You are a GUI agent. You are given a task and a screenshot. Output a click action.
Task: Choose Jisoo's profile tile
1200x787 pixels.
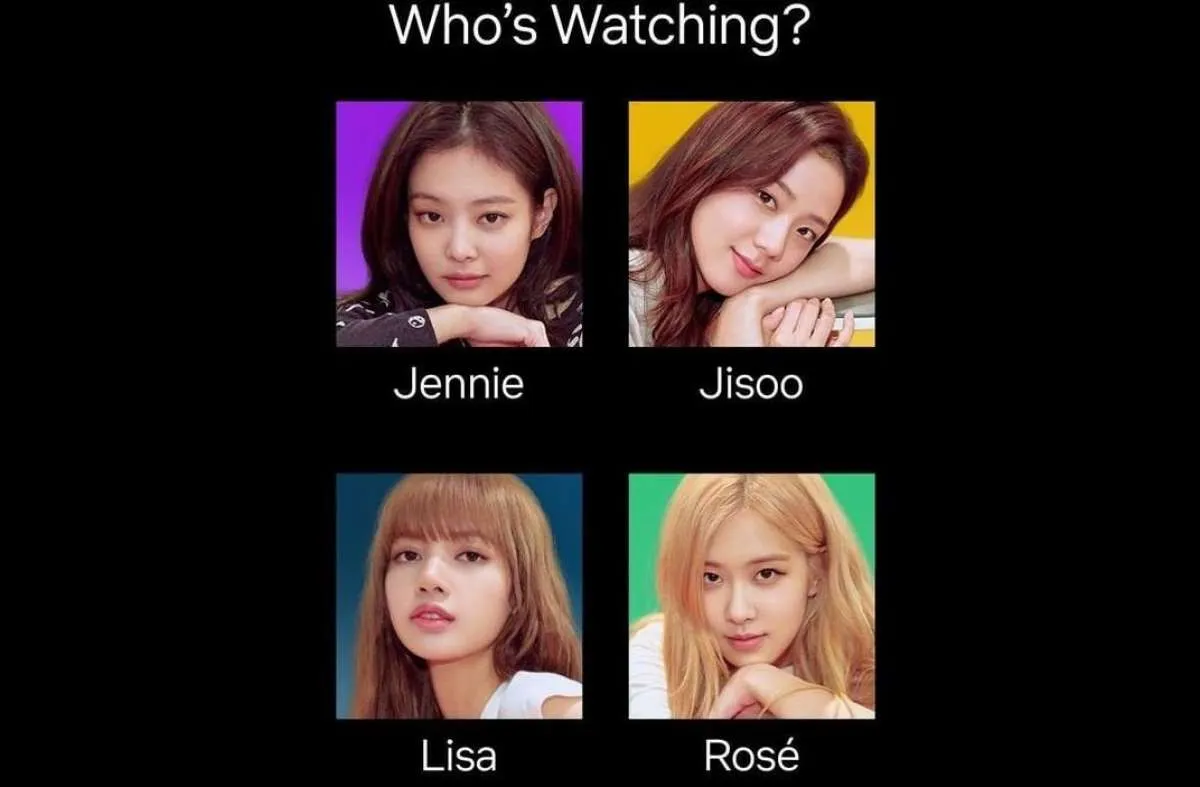point(751,224)
